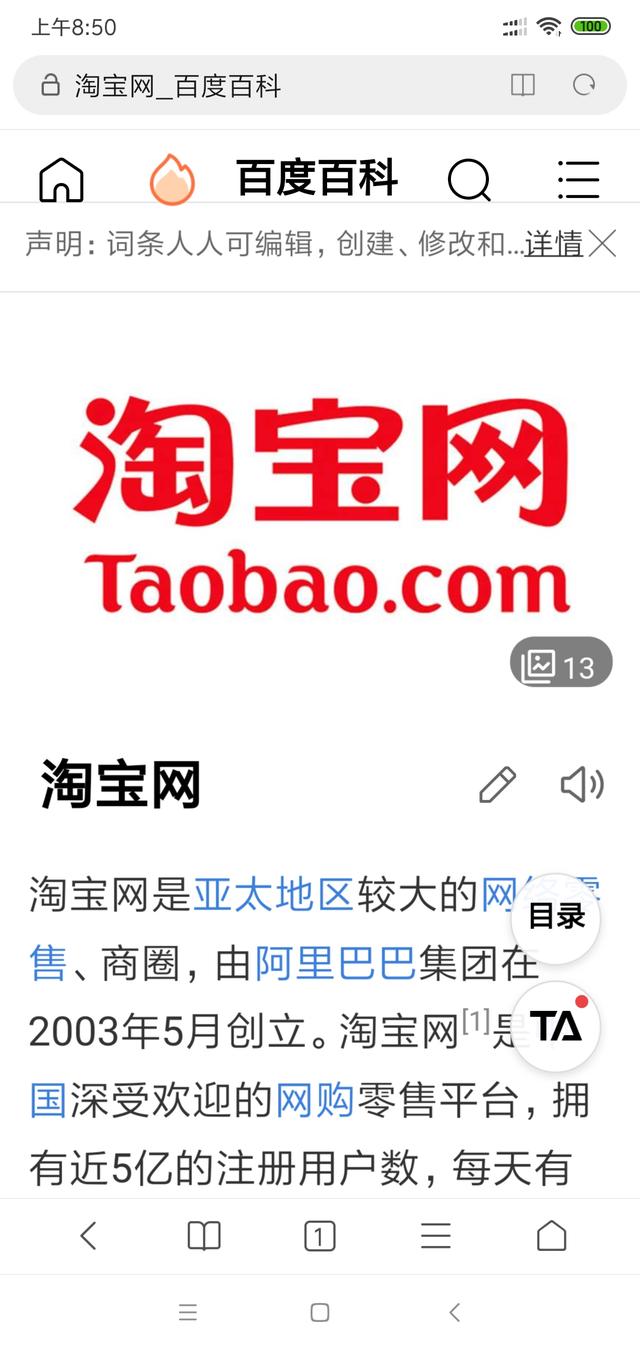Reload the page
640x1351 pixels.
tap(584, 86)
